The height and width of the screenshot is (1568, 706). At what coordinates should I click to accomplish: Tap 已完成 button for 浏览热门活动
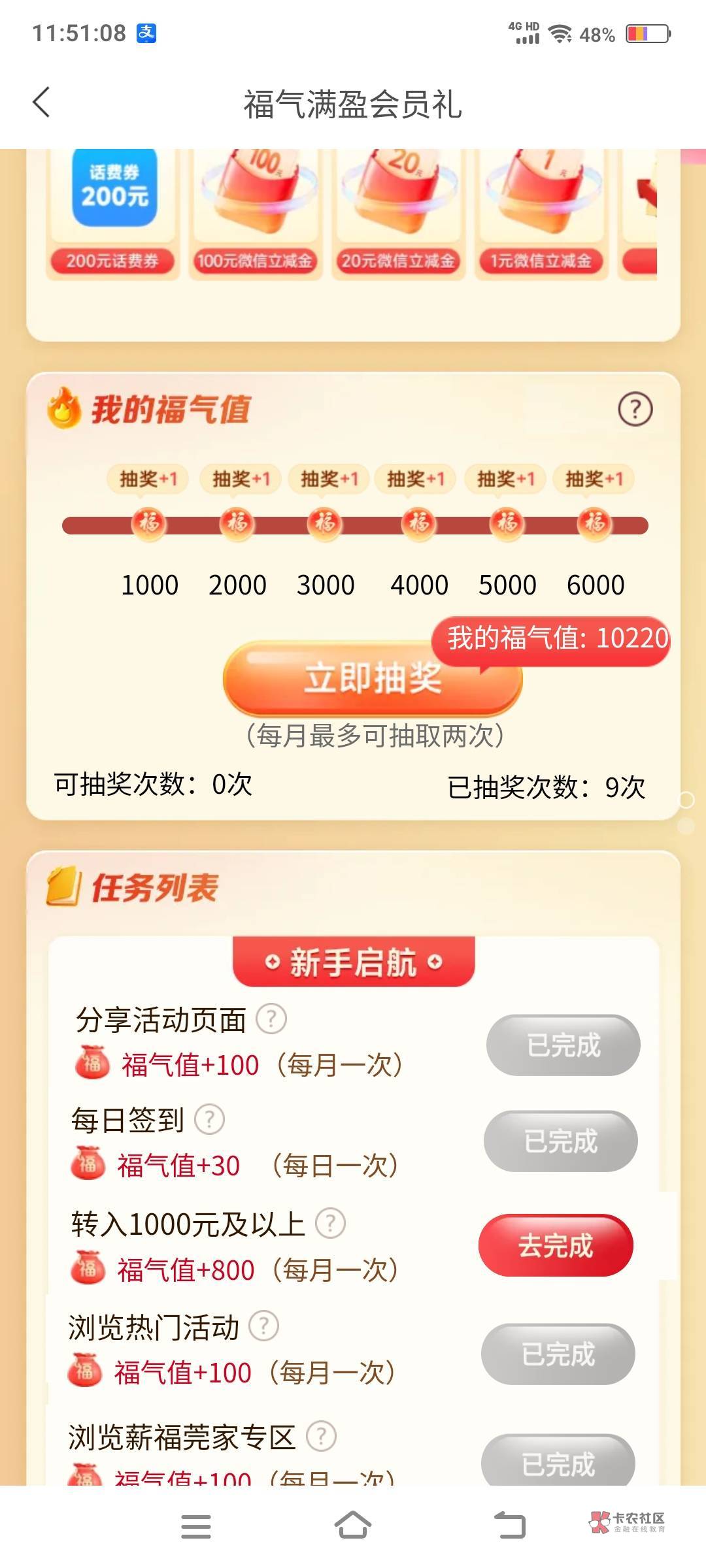(558, 1354)
